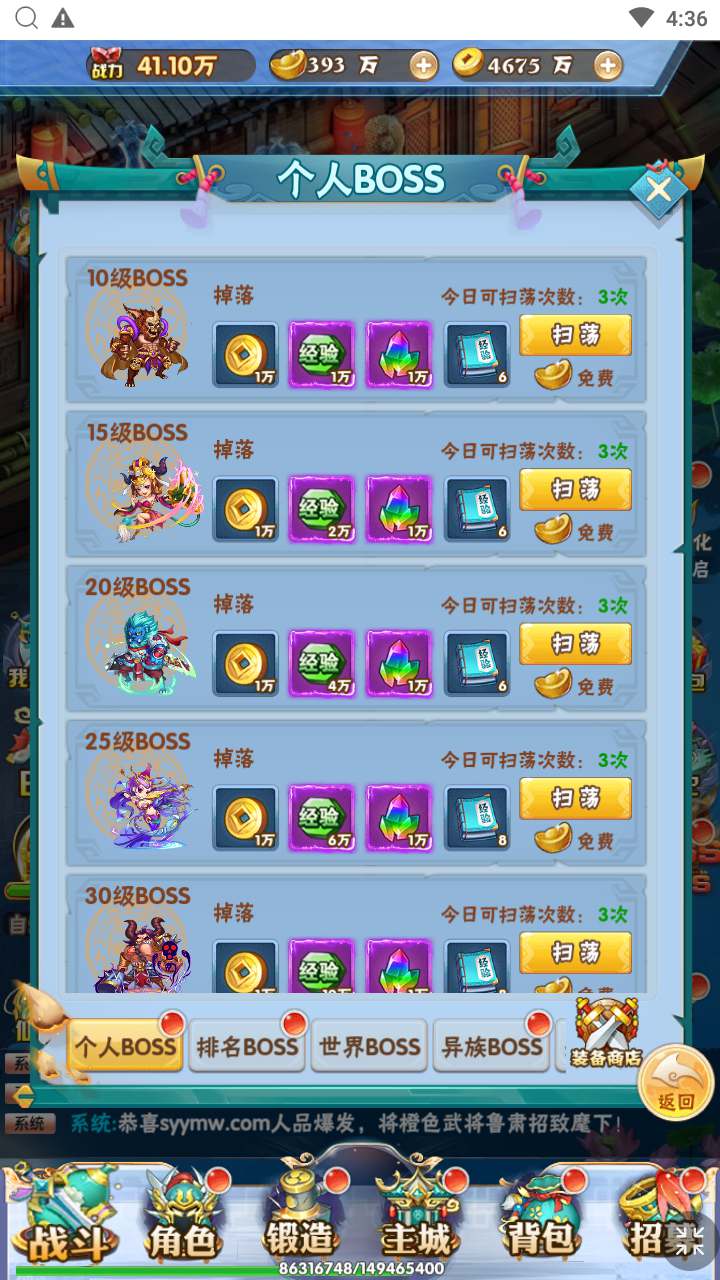Image resolution: width=720 pixels, height=1280 pixels.
Task: Close the 个人BOSS dialog
Action: click(658, 188)
